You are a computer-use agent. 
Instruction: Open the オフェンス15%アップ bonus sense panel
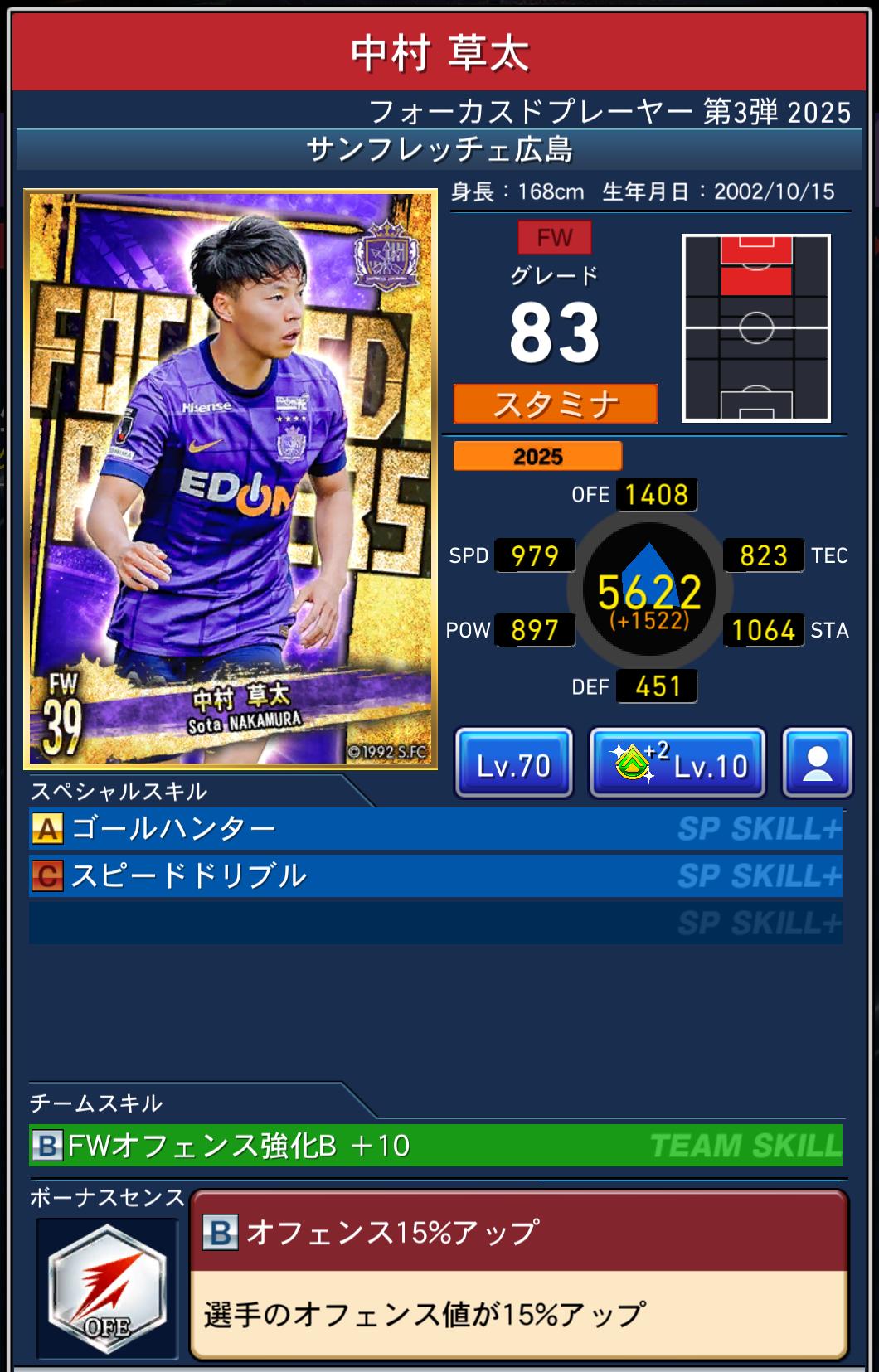(518, 1274)
